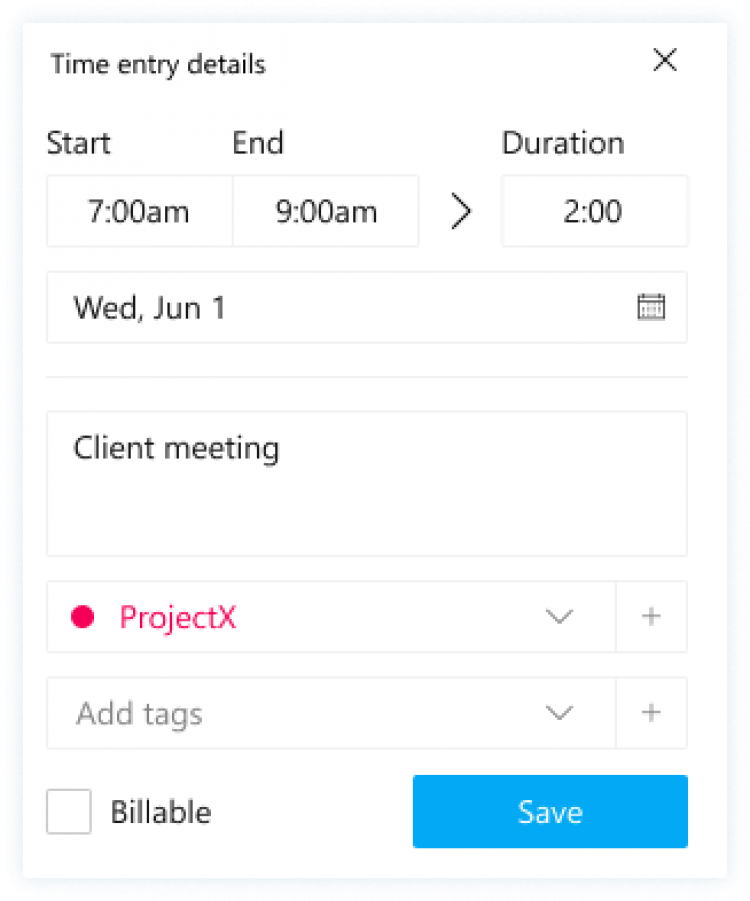750x901 pixels.
Task: Save the time entry
Action: pos(550,811)
